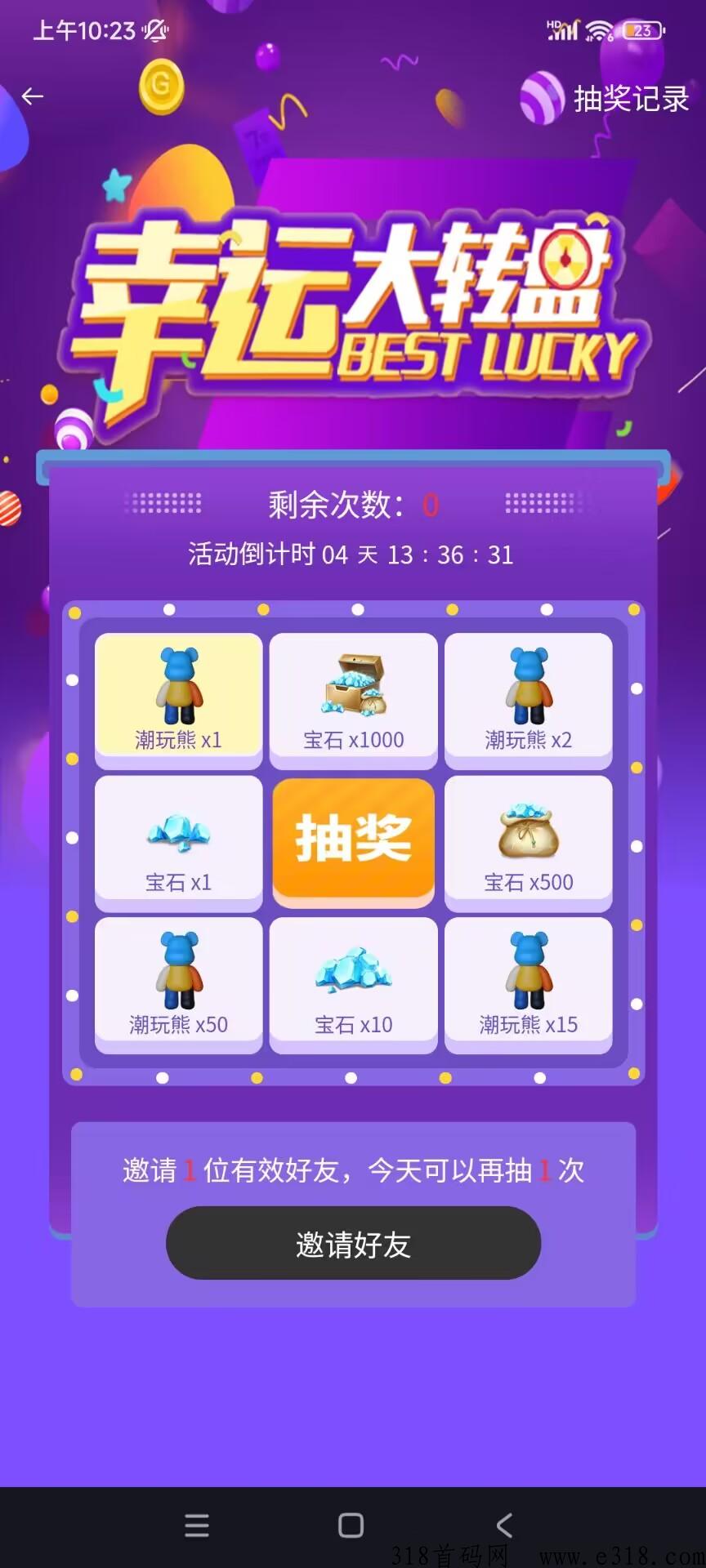The image size is (706, 1568).
Task: Open 抽奖记录 lottery records
Action: [631, 100]
